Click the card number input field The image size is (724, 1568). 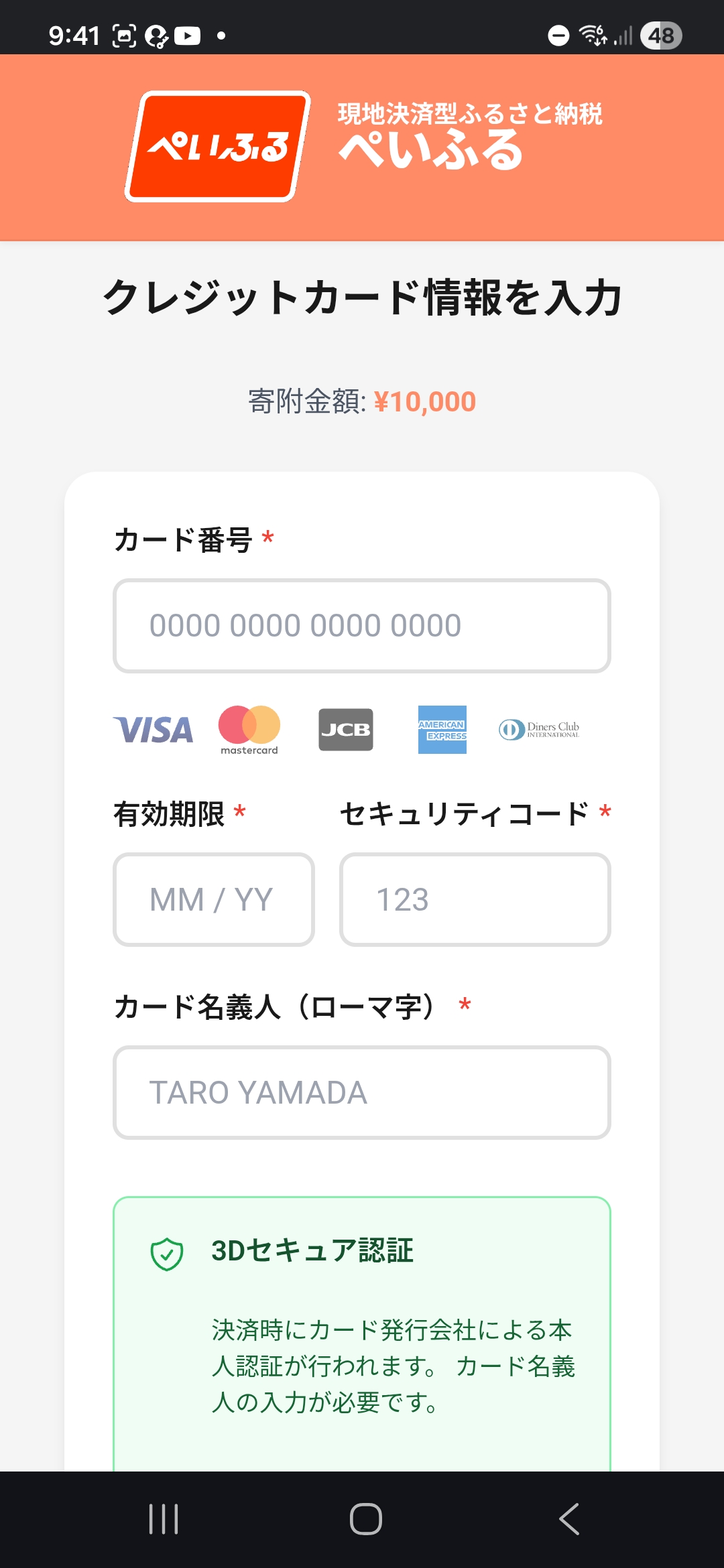[362, 626]
